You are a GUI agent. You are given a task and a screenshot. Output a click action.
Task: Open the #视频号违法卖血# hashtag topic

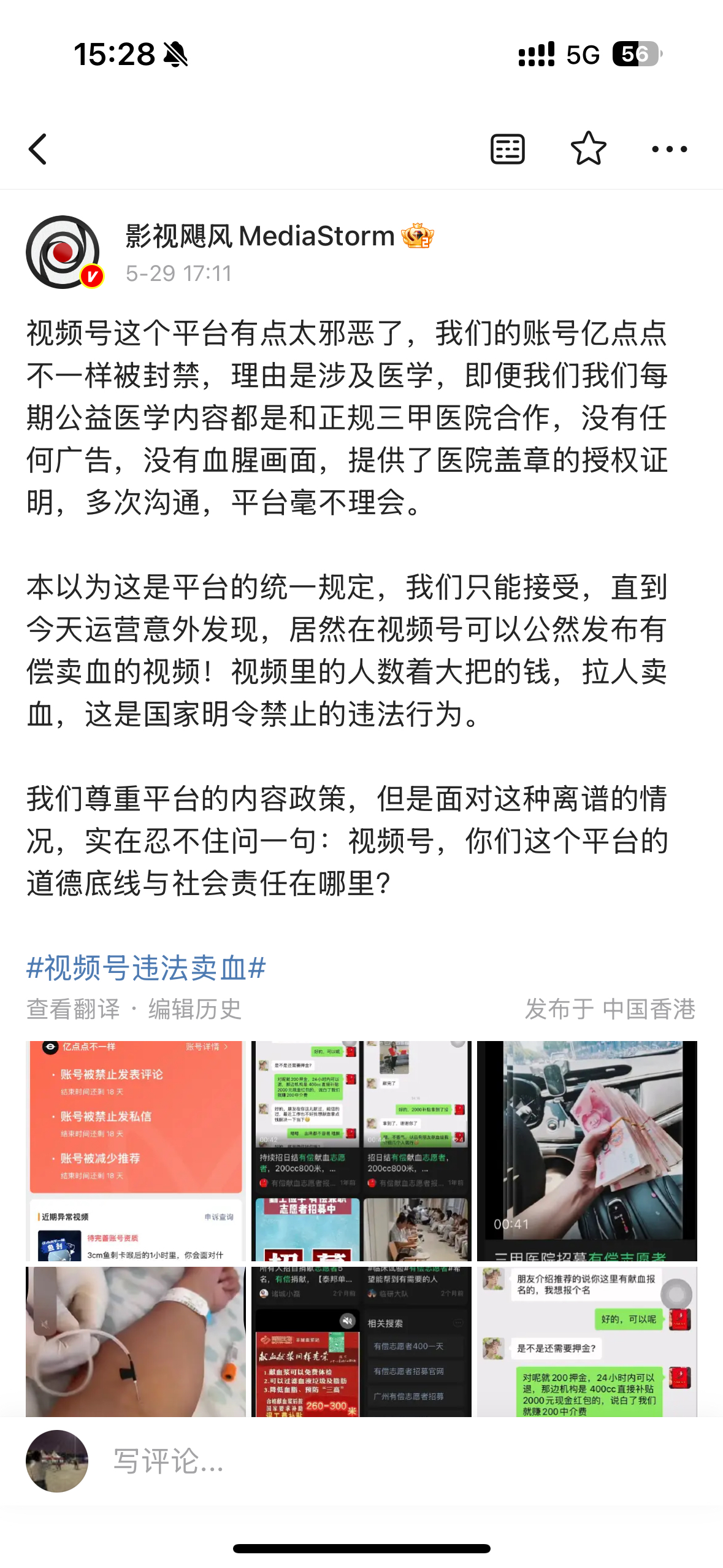(146, 968)
